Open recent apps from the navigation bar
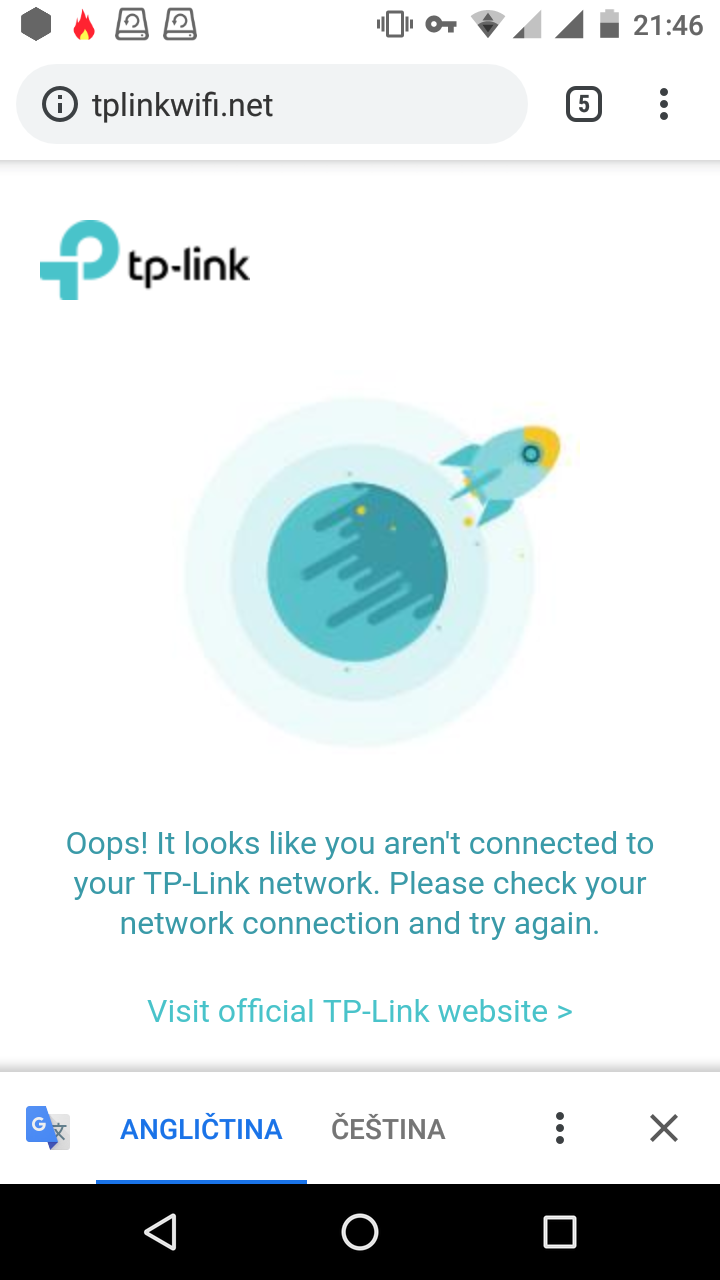Viewport: 720px width, 1280px height. coord(560,1232)
